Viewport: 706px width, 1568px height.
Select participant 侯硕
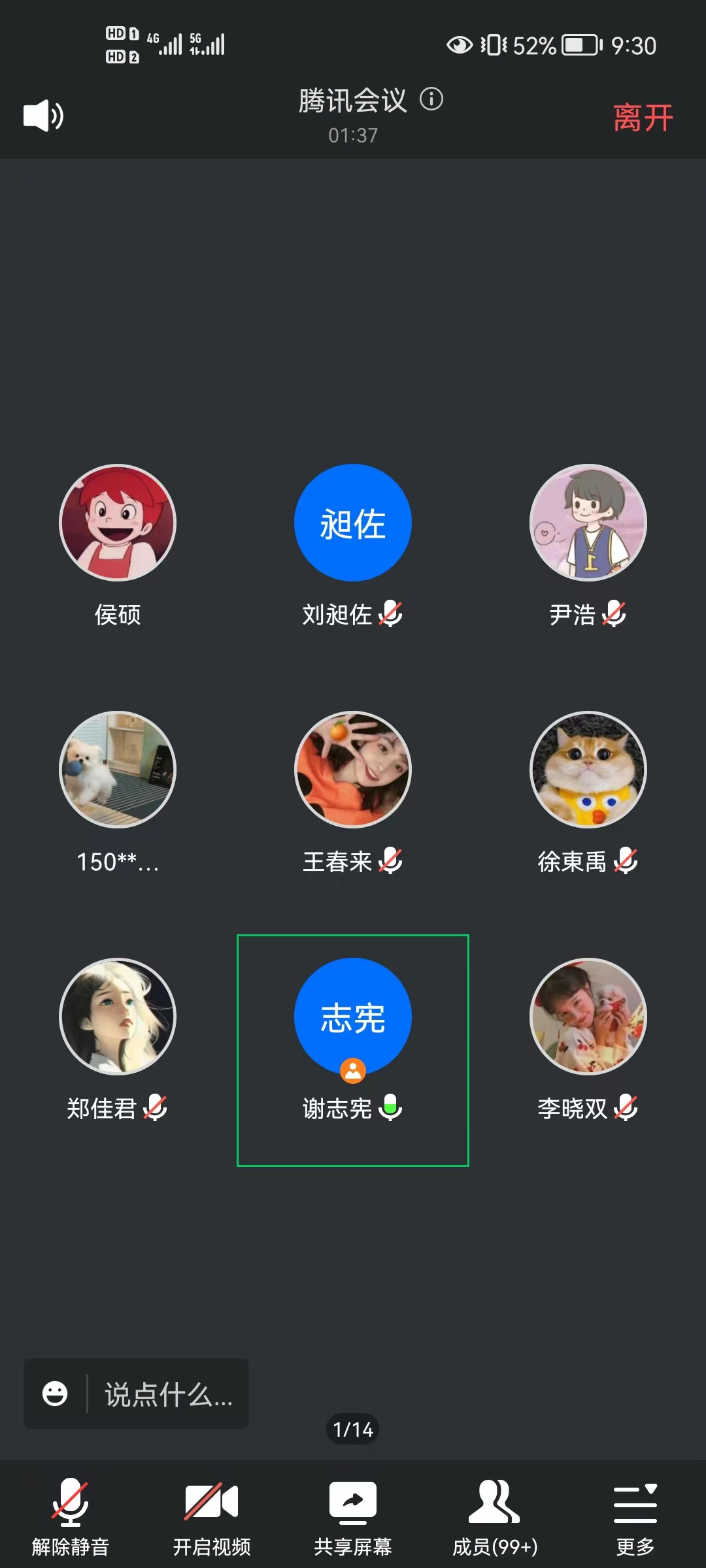pyautogui.click(x=118, y=523)
